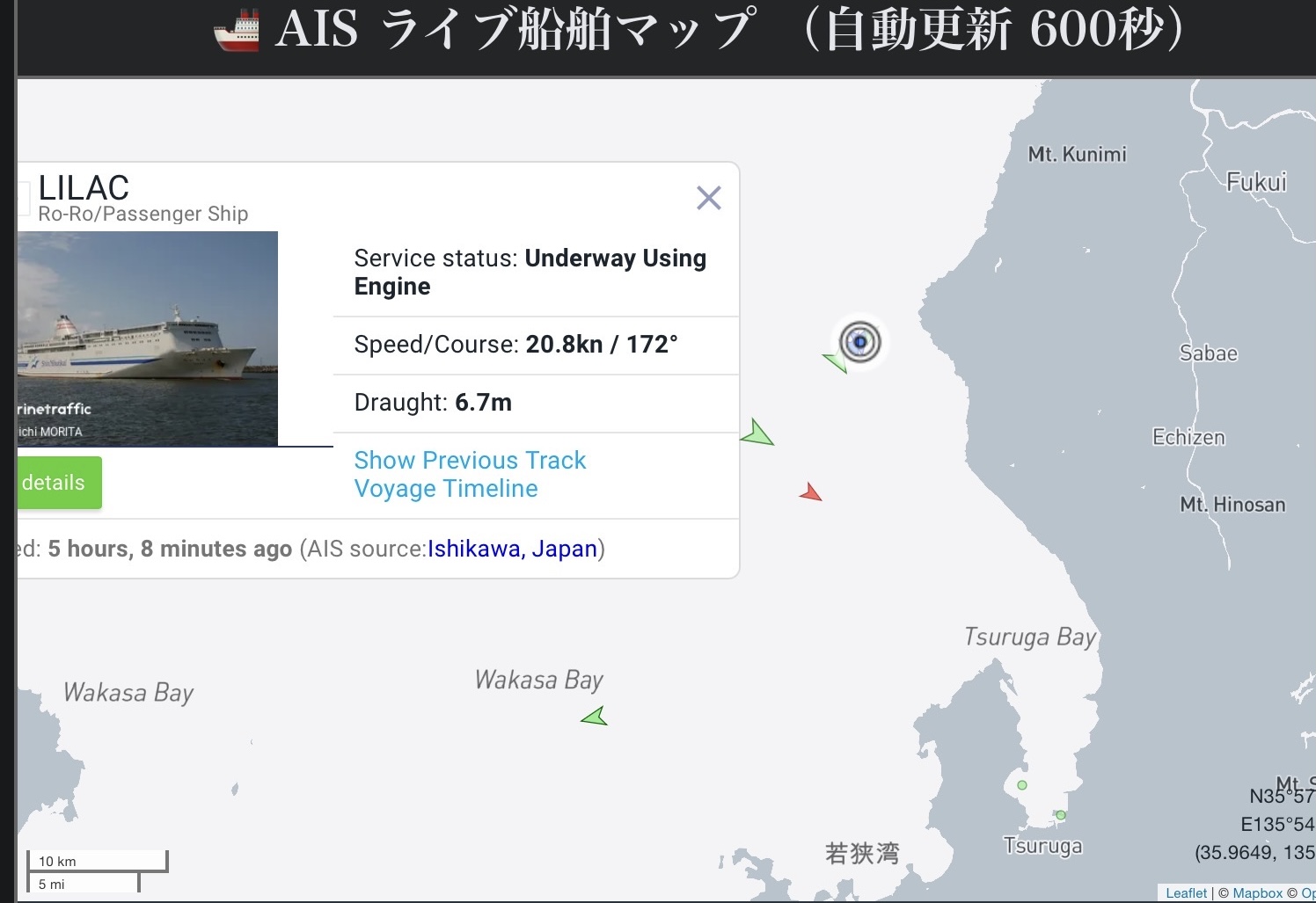This screenshot has height=903, width=1316.
Task: Open the Voyage Timeline link
Action: (x=445, y=489)
